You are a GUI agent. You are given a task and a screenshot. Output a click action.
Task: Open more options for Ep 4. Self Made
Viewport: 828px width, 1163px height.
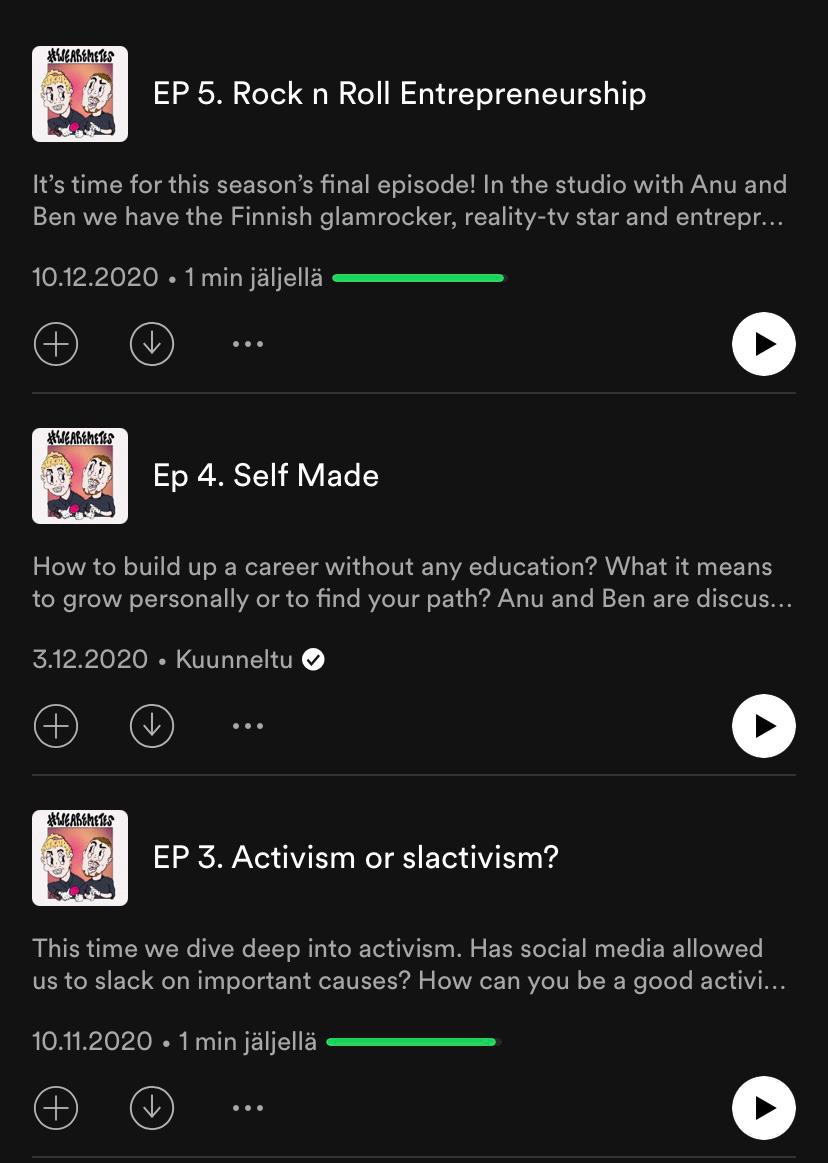(247, 726)
